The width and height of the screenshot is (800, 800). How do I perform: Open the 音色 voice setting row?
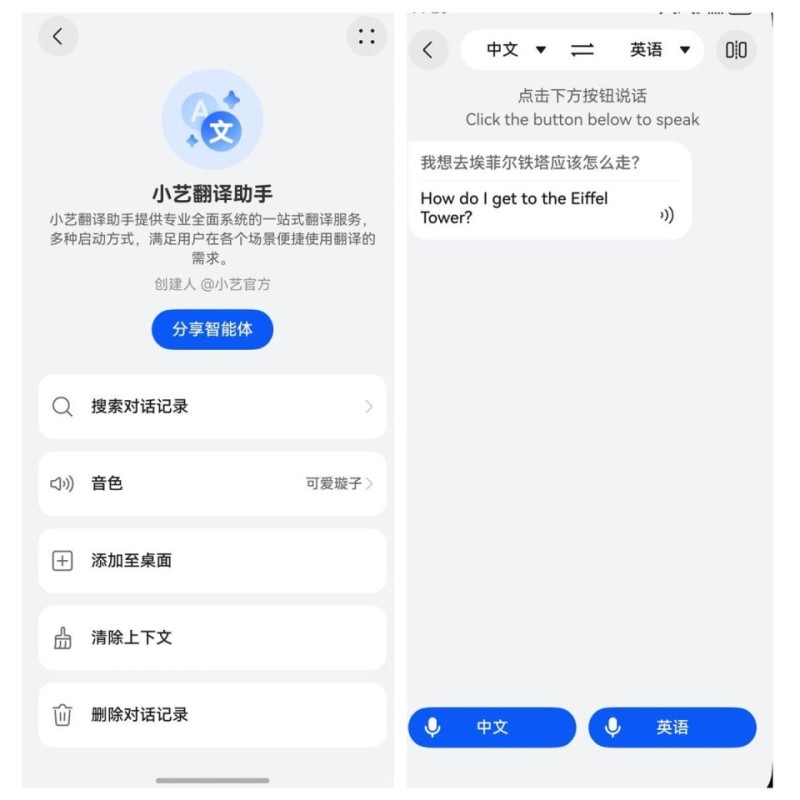pos(212,484)
